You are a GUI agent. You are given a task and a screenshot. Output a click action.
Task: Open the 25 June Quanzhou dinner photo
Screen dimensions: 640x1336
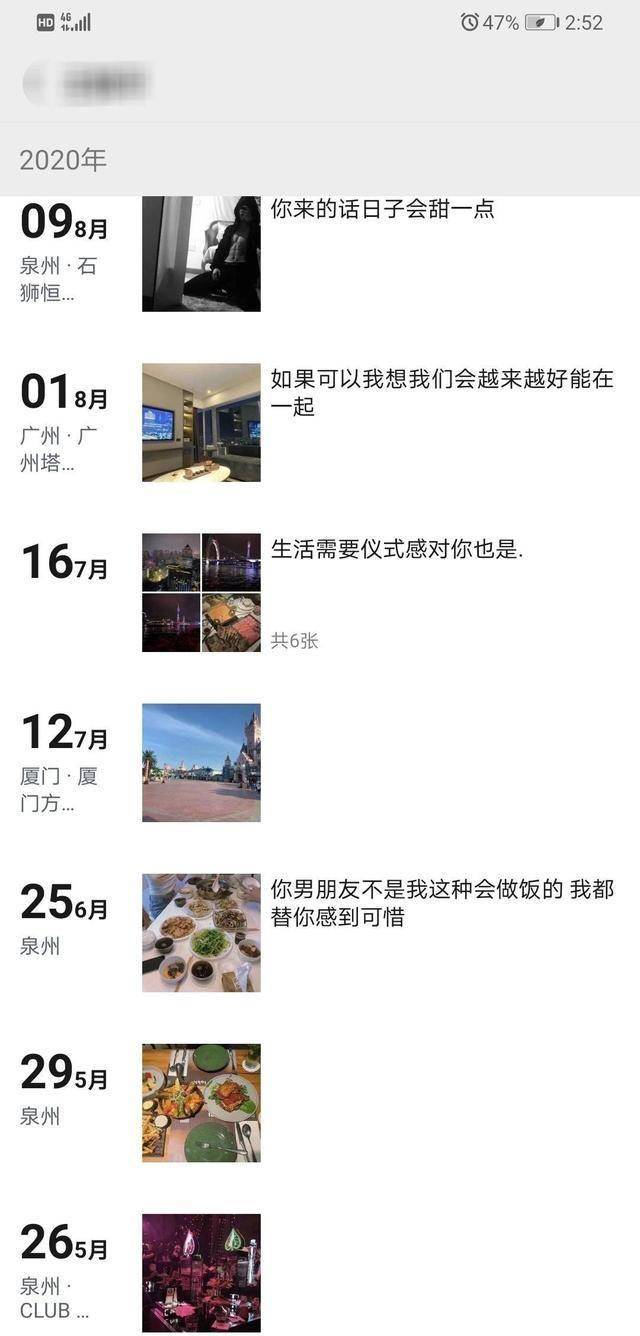pyautogui.click(x=201, y=932)
